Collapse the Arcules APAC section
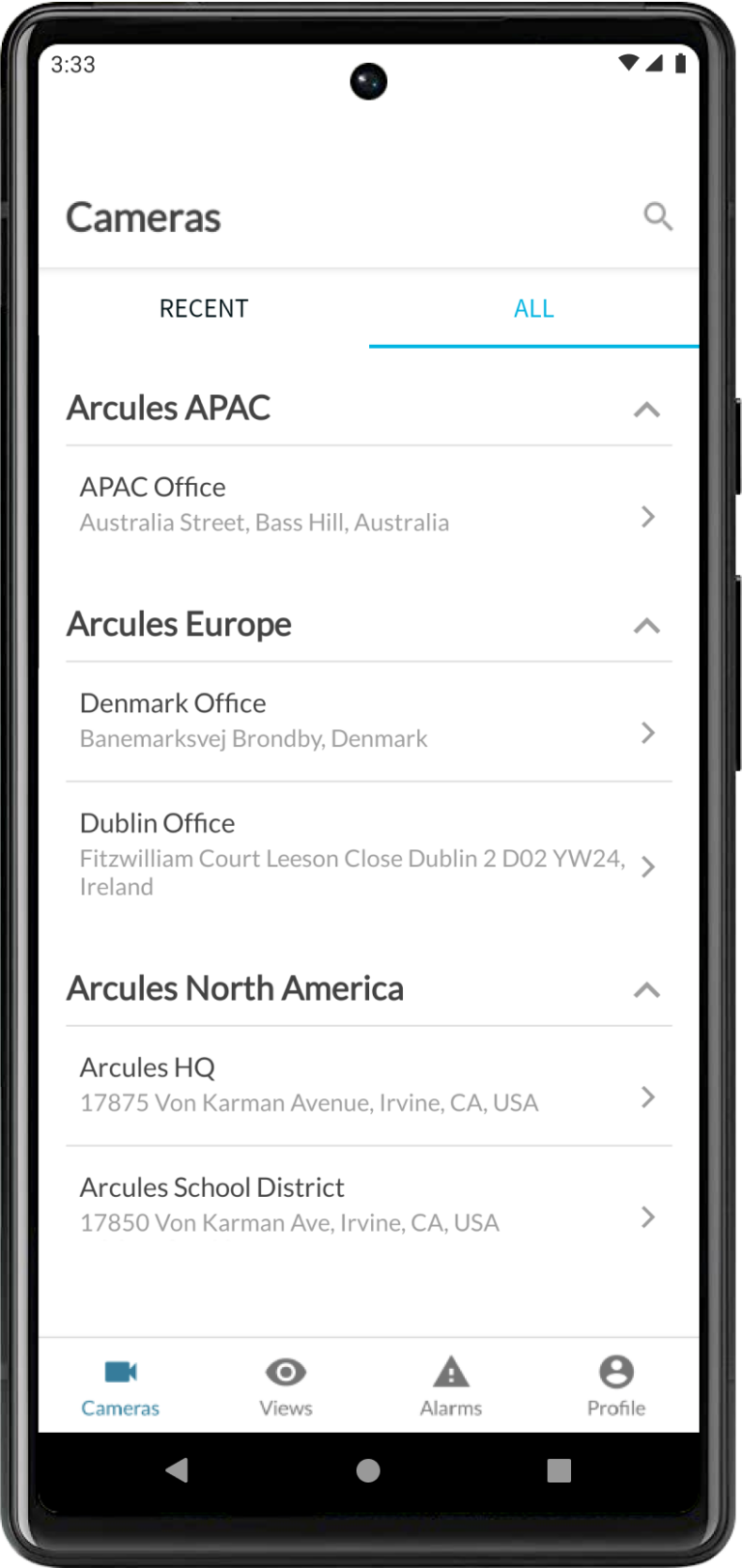The width and height of the screenshot is (742, 1568). pyautogui.click(x=646, y=410)
